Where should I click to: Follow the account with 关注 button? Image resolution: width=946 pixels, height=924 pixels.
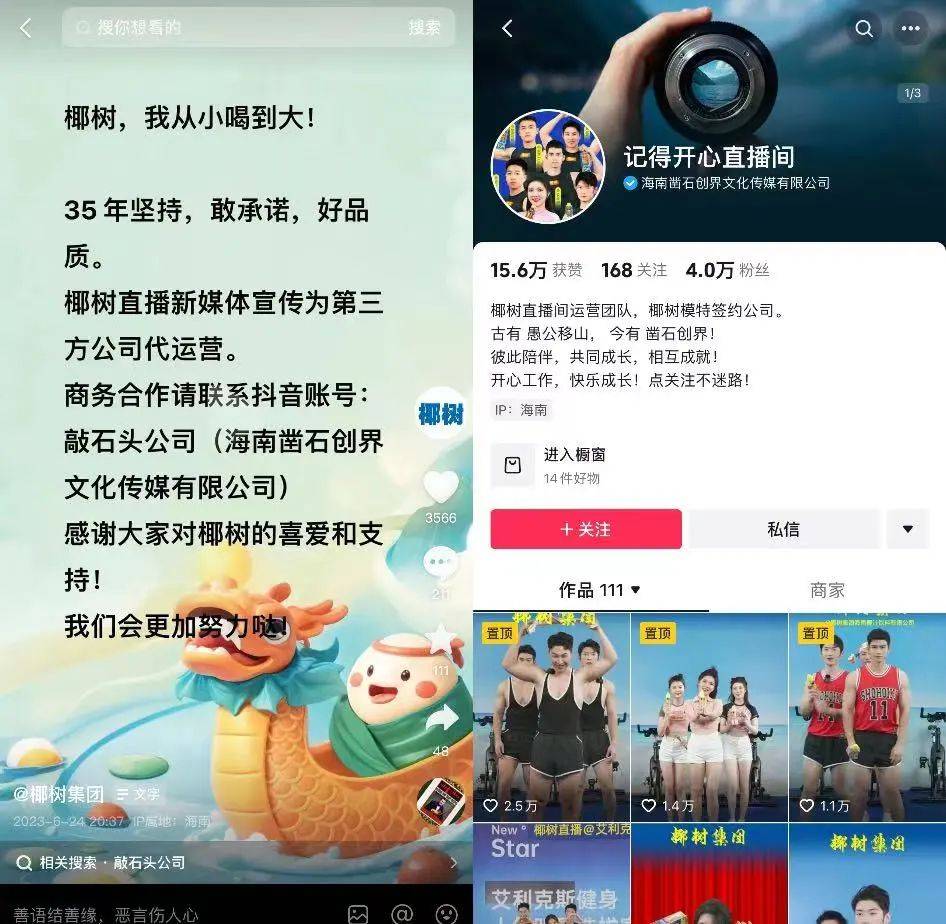click(x=586, y=529)
